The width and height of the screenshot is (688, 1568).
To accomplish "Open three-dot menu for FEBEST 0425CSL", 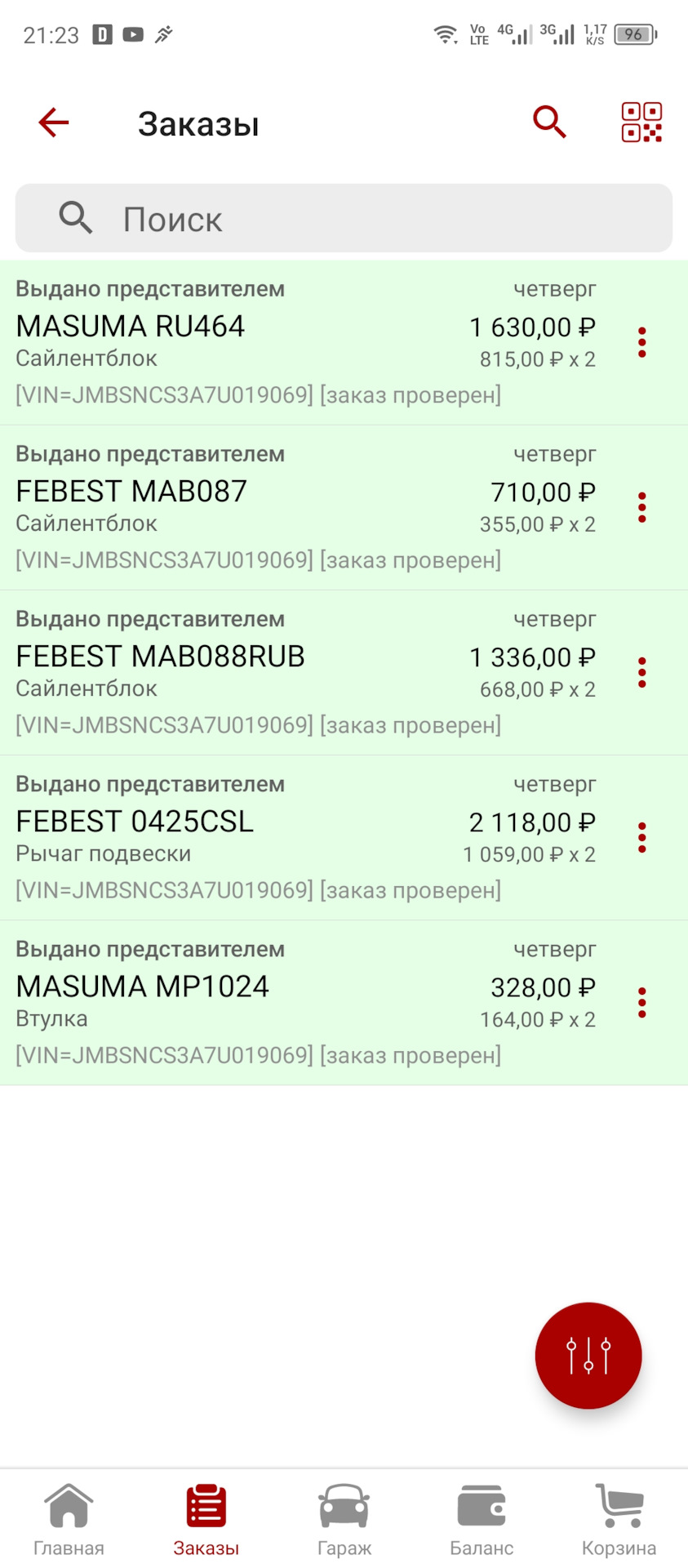I will [642, 838].
